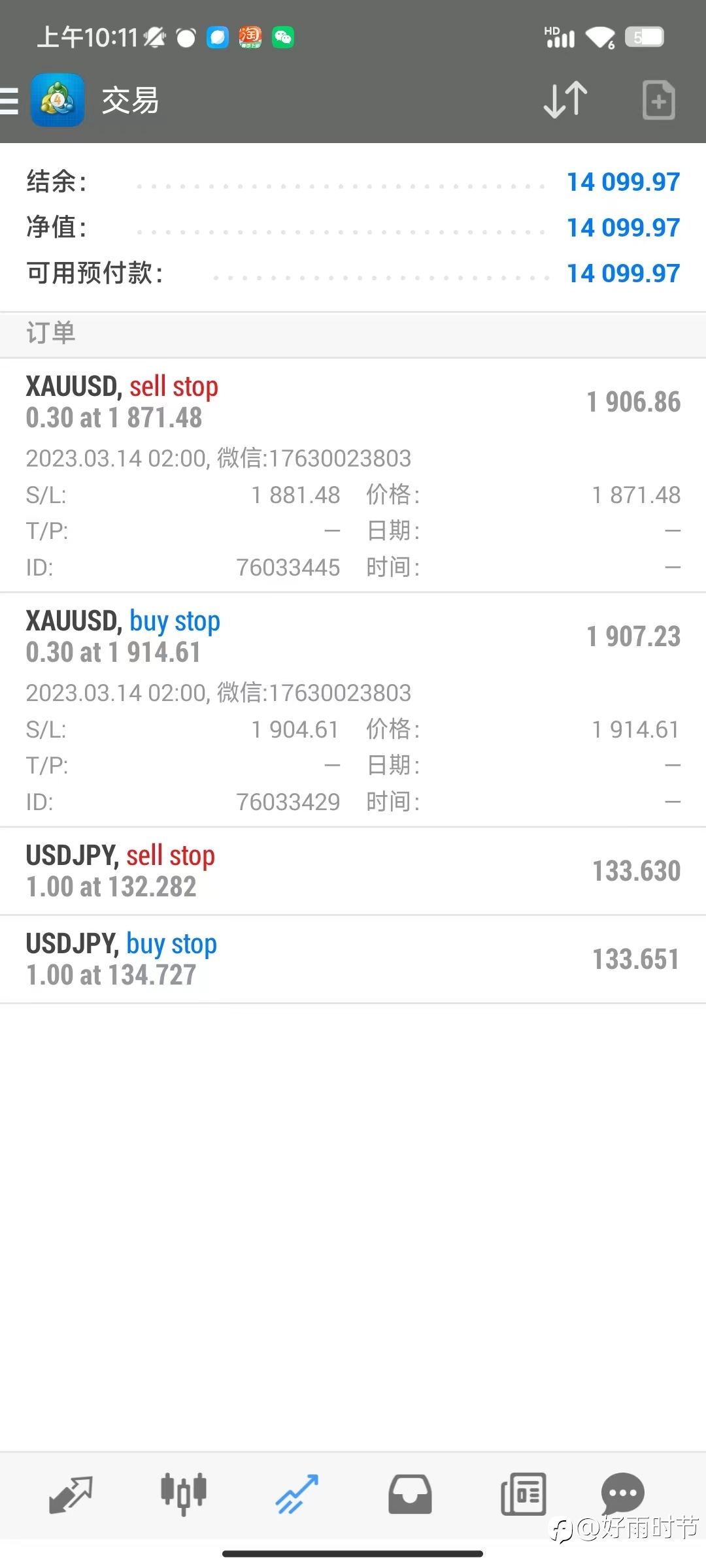Open the news tab
Screen dimensions: 706x1568
[x=523, y=1494]
